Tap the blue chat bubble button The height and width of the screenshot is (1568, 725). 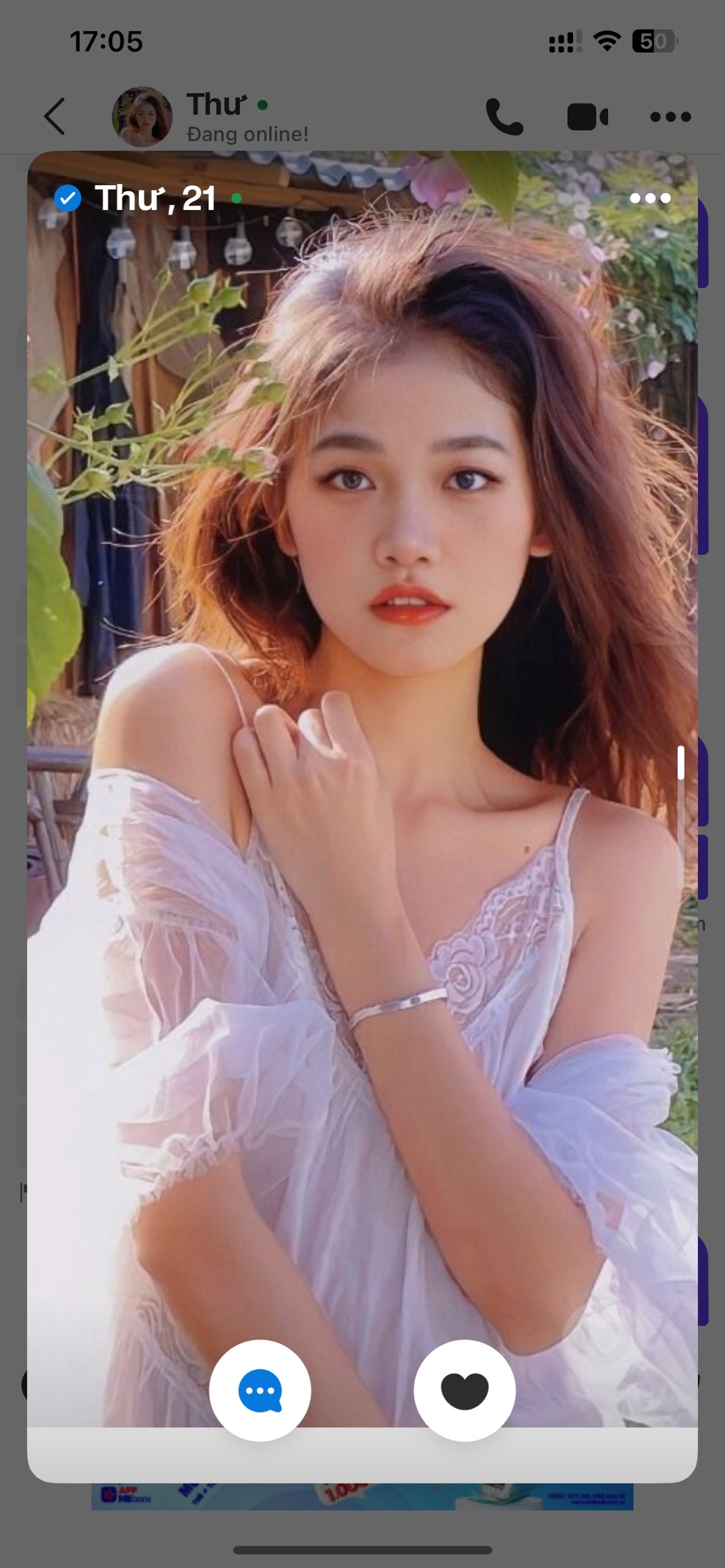[x=260, y=1390]
